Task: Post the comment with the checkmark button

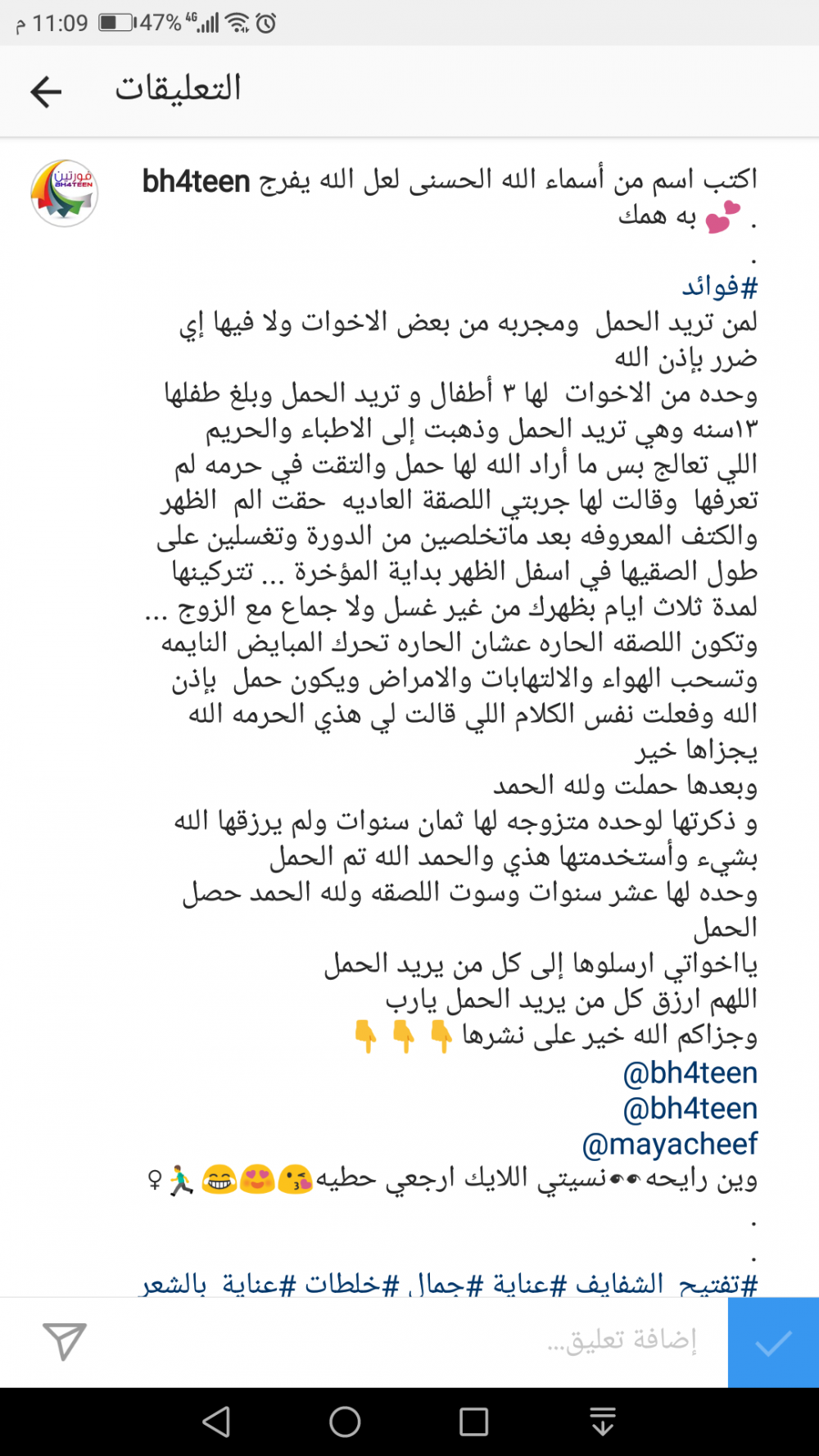Action: 773,1342
